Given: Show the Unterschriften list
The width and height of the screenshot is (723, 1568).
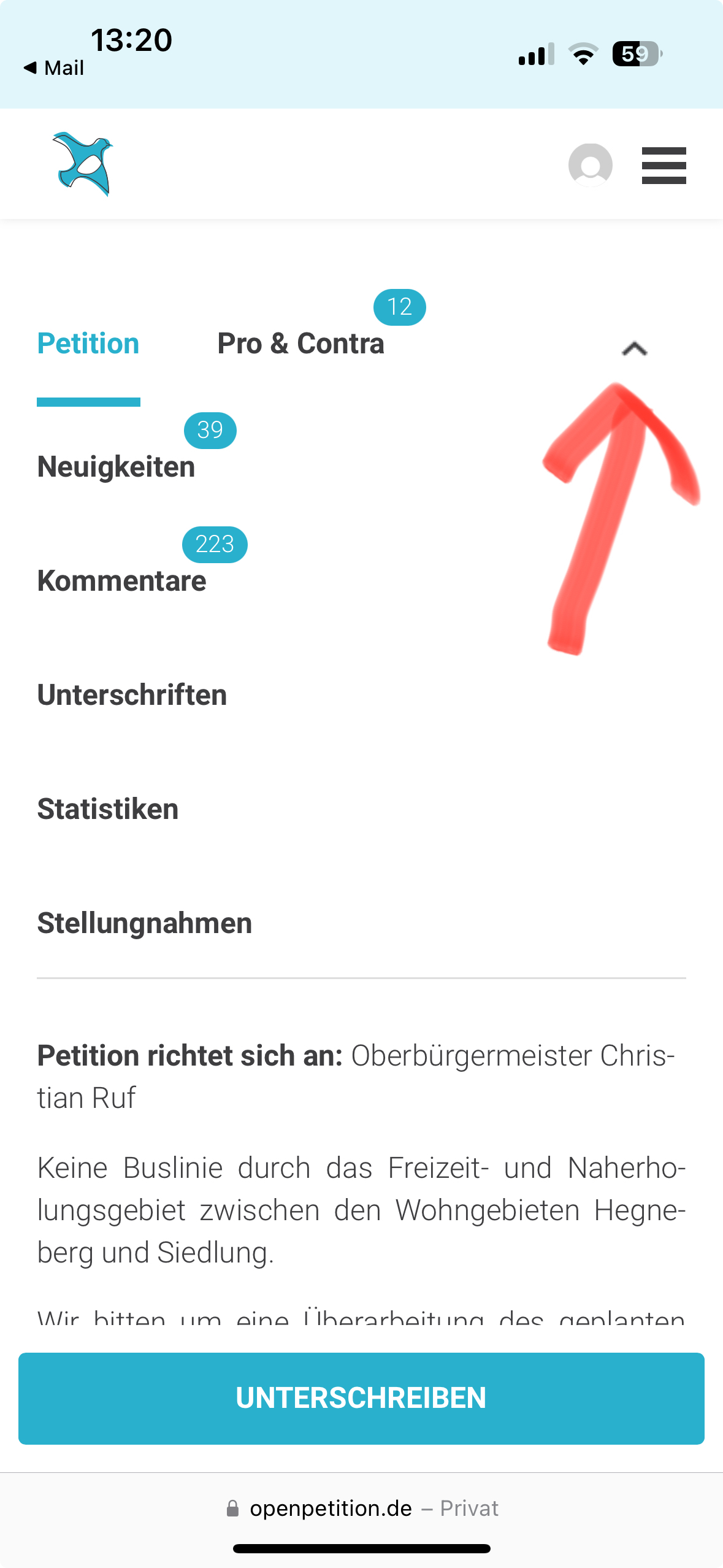Looking at the screenshot, I should tap(132, 695).
